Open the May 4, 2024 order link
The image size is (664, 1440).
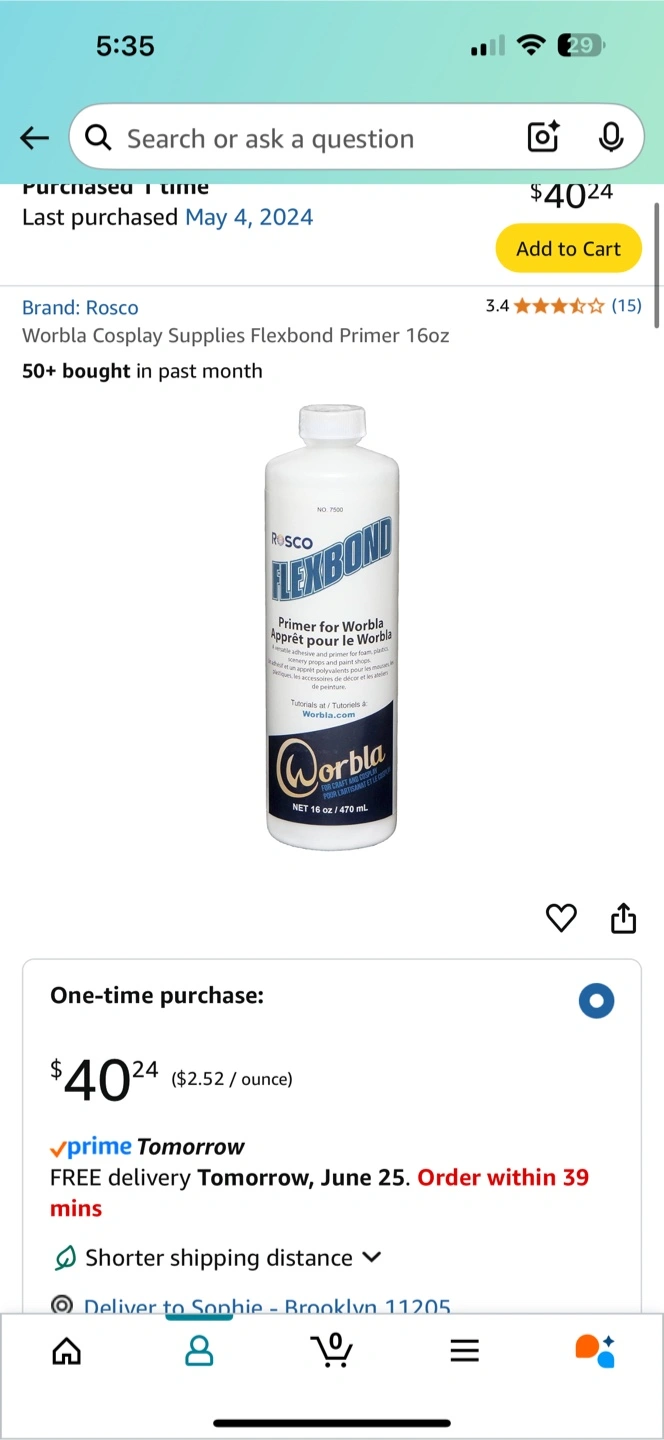[x=249, y=217]
